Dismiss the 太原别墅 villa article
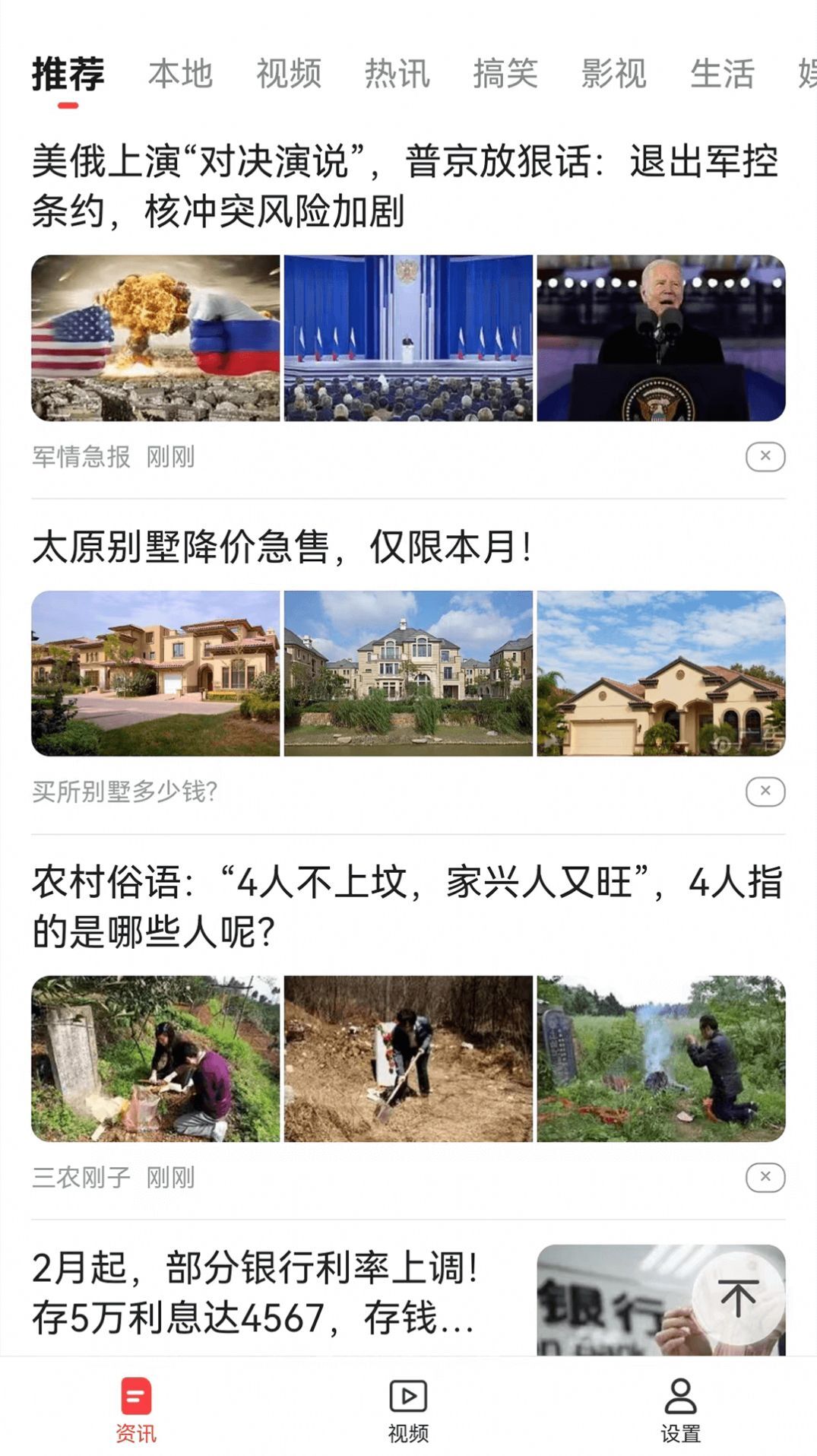The width and height of the screenshot is (817, 1456). pos(765,791)
